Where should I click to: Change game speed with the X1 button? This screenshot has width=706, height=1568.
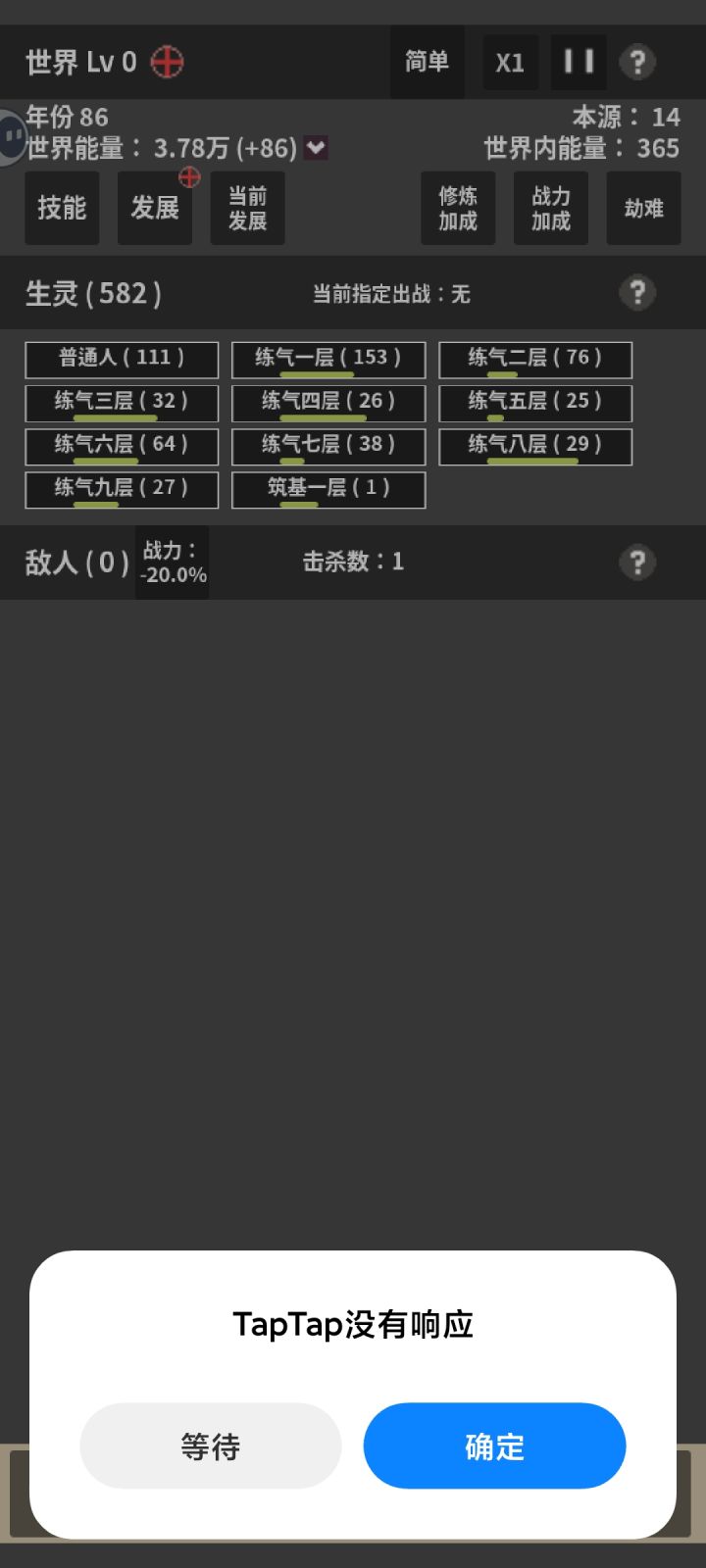509,62
